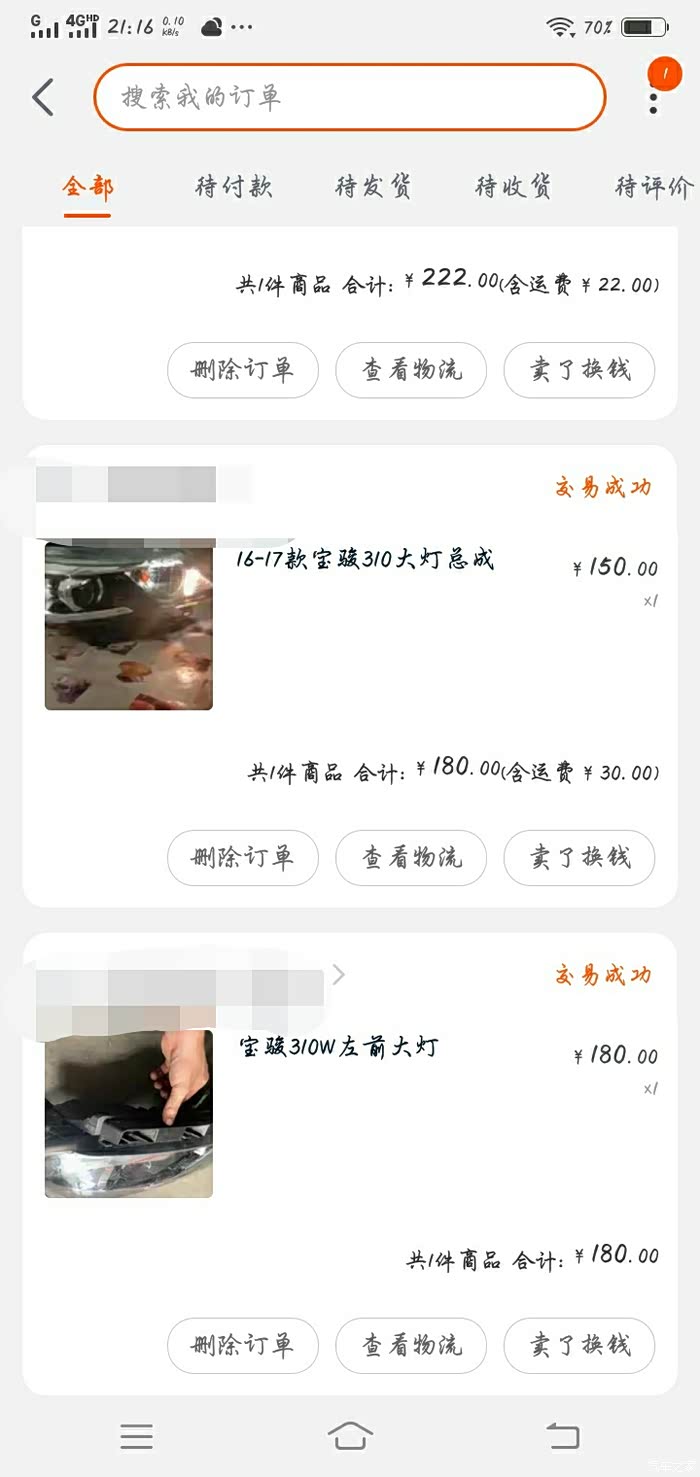Tap 卖了换钱 on the ¥222.00 order

coord(579,370)
